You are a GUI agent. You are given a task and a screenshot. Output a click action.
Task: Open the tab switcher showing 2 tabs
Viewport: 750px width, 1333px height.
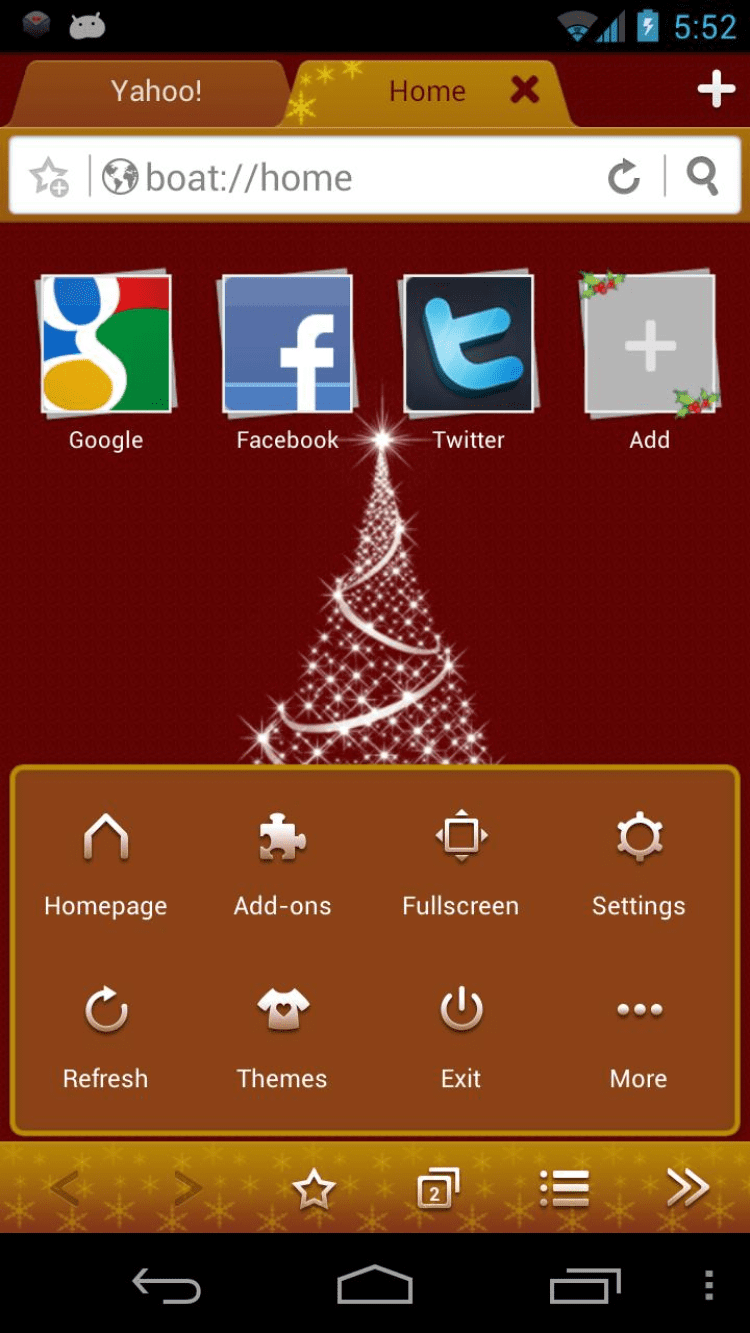point(437,1189)
